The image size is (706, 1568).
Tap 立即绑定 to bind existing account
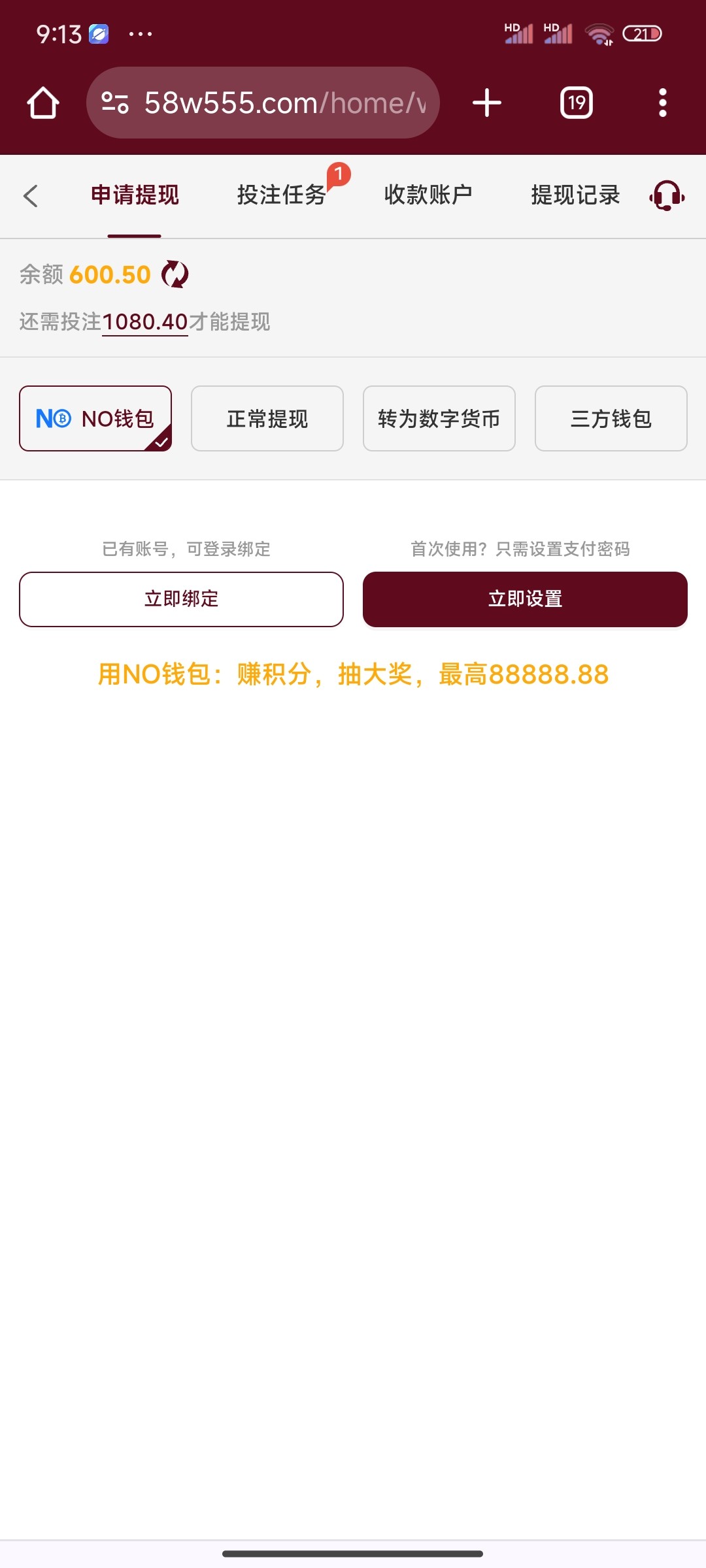[181, 599]
